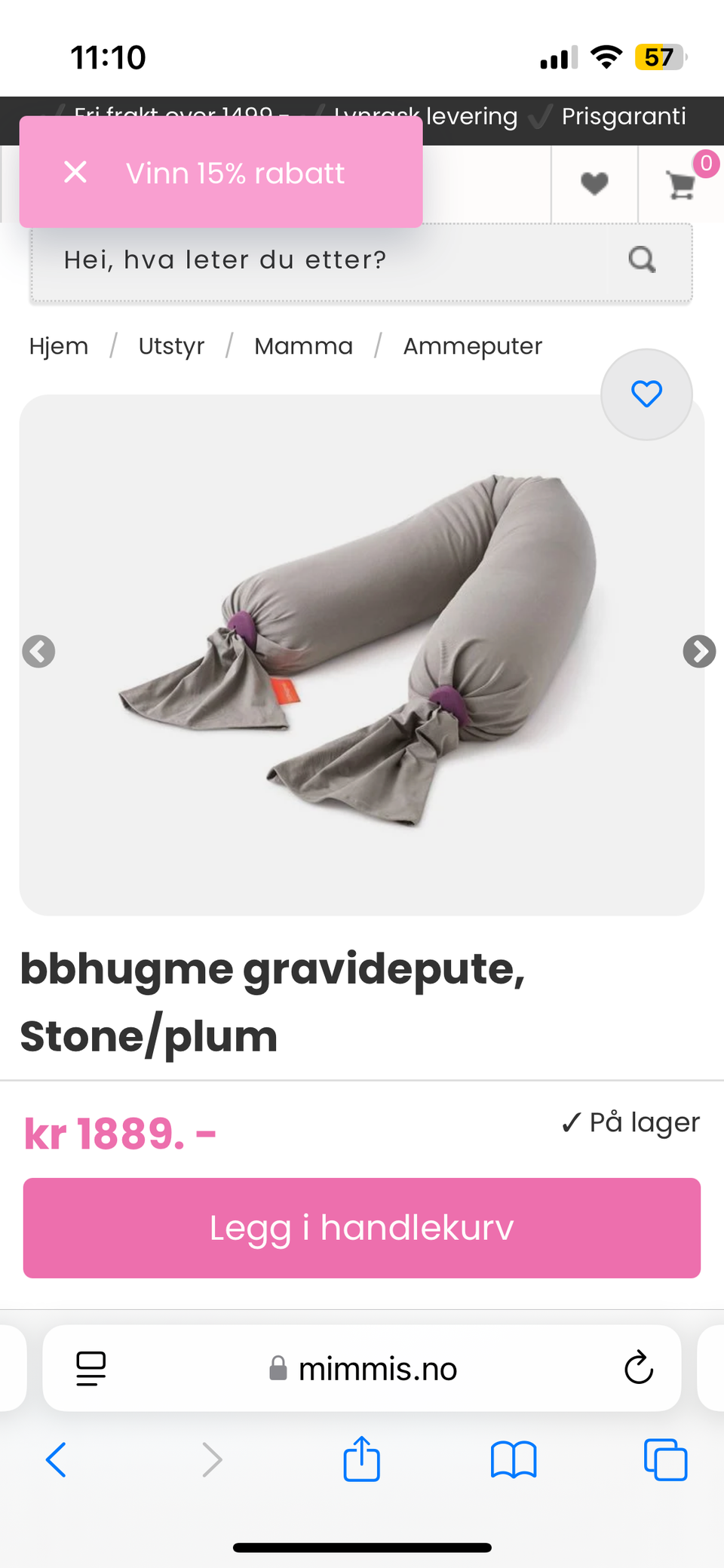Go to next product image with right arrow
The height and width of the screenshot is (1568, 724).
pyautogui.click(x=700, y=652)
